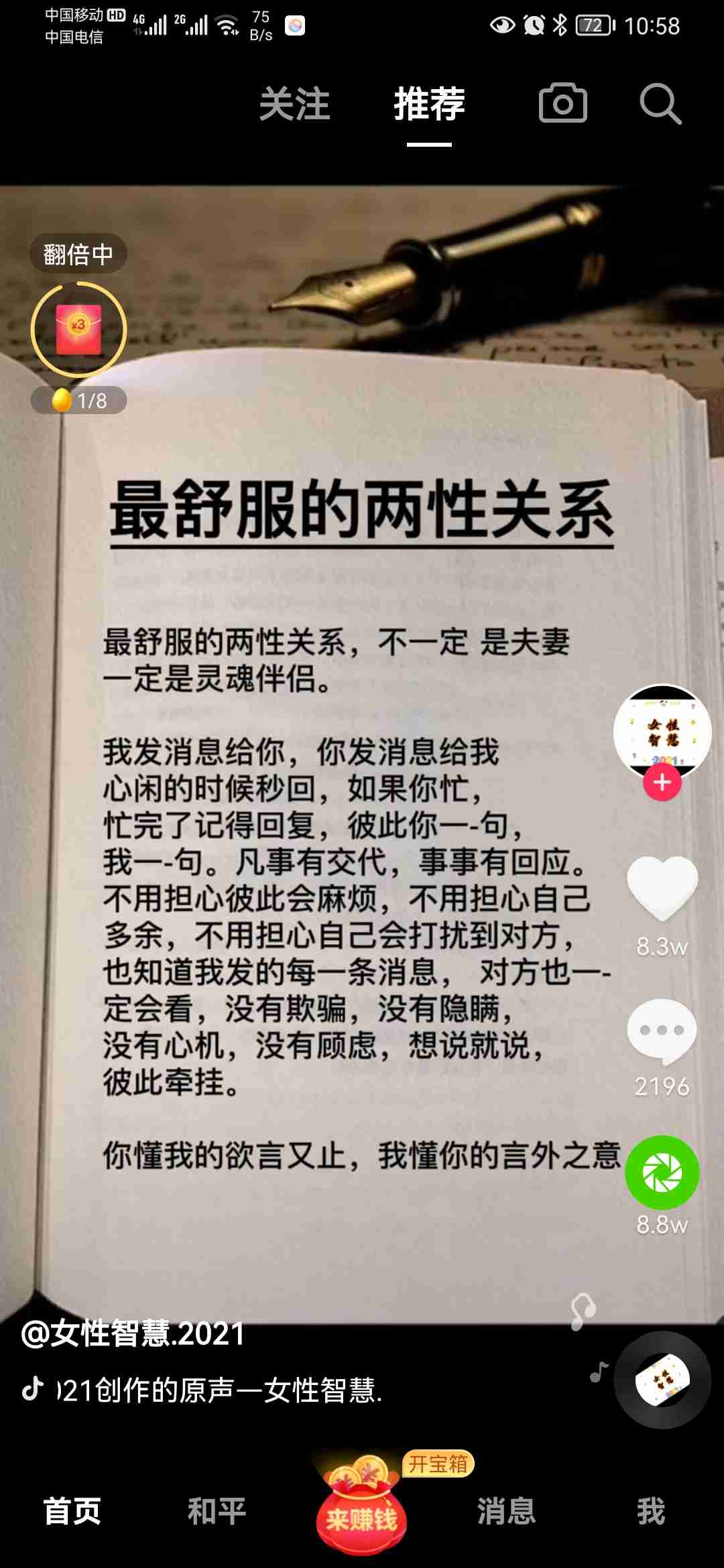Tap the spinning music disc
This screenshot has height=1568, width=724.
(x=662, y=1380)
